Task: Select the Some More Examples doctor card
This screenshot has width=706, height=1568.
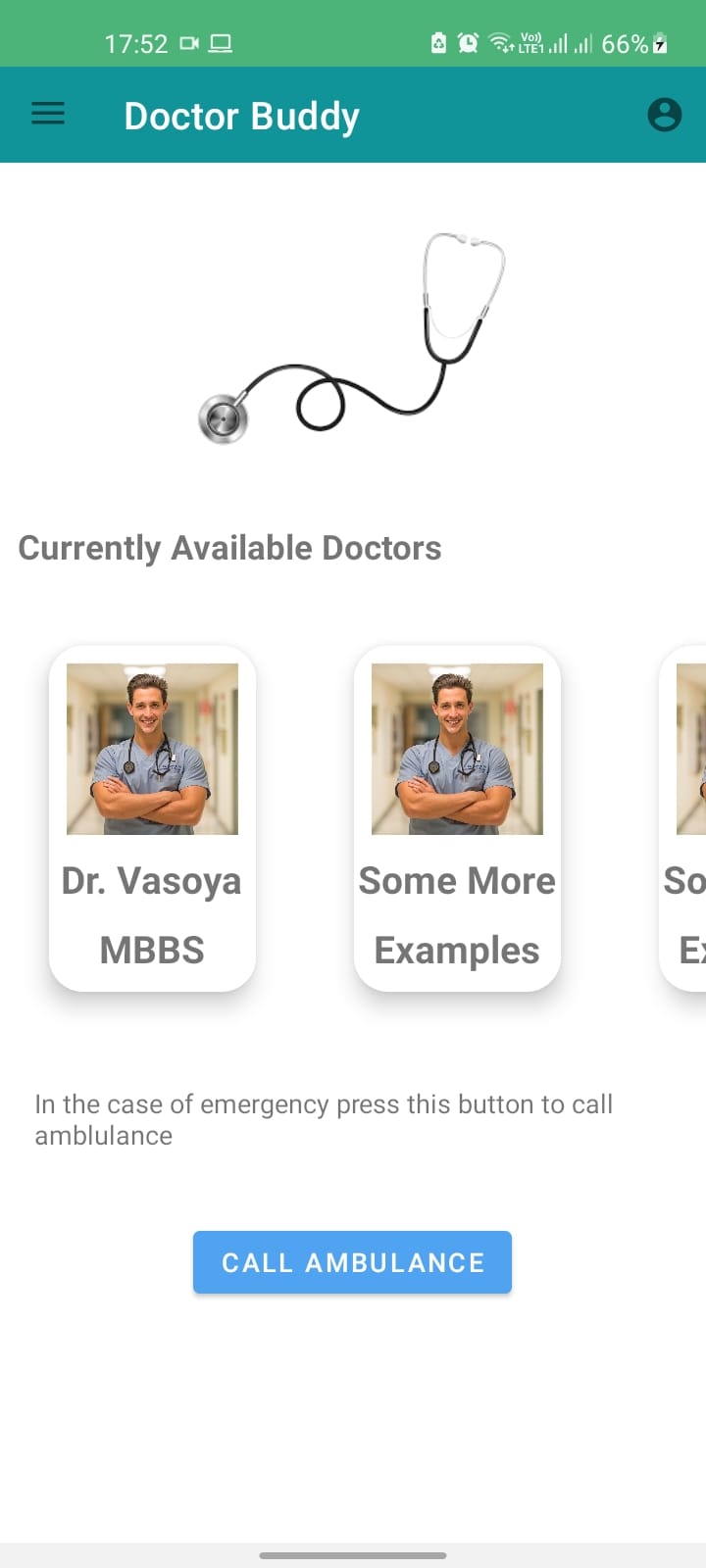Action: [456, 818]
